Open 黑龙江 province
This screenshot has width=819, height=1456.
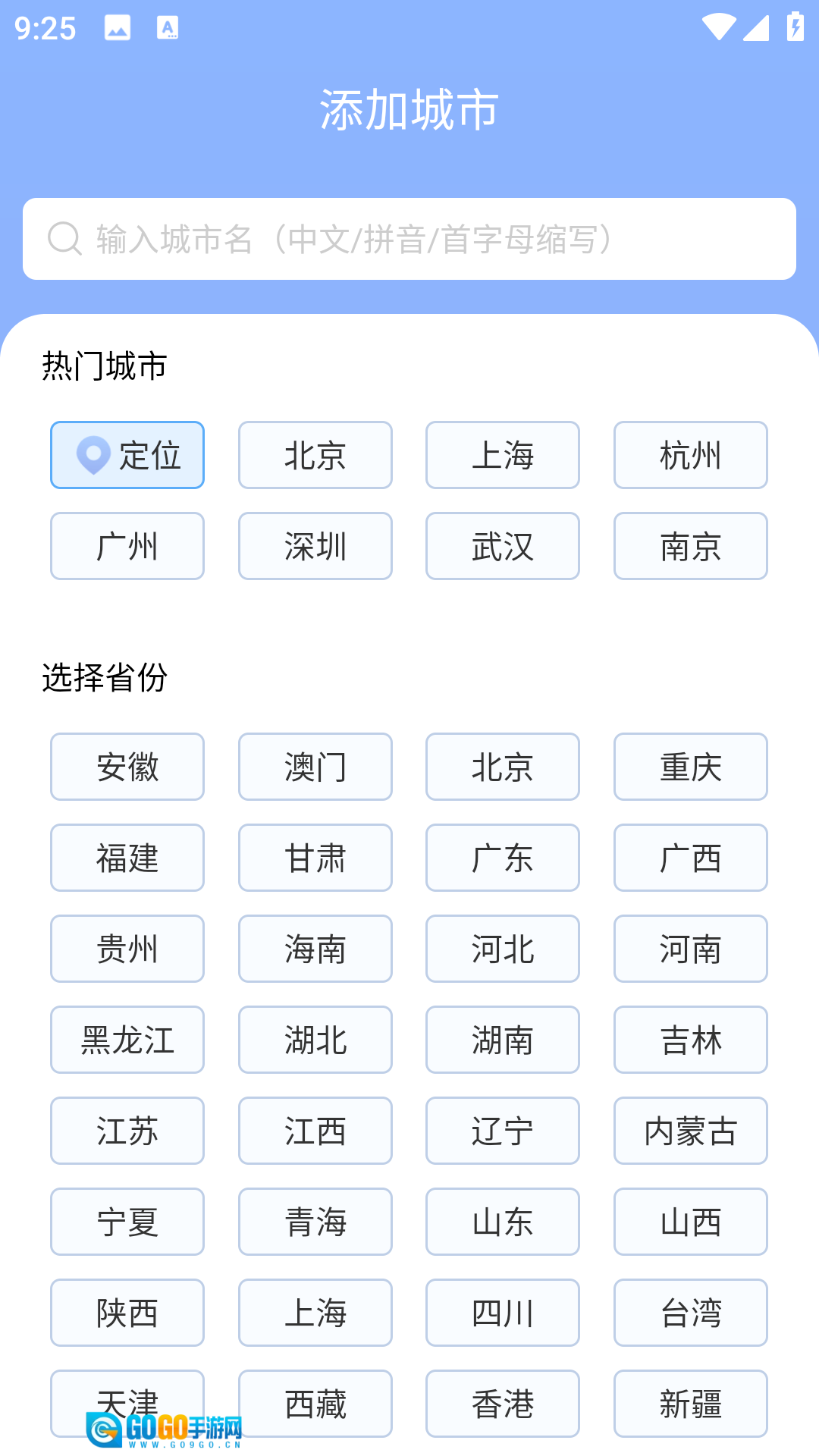pyautogui.click(x=127, y=1040)
